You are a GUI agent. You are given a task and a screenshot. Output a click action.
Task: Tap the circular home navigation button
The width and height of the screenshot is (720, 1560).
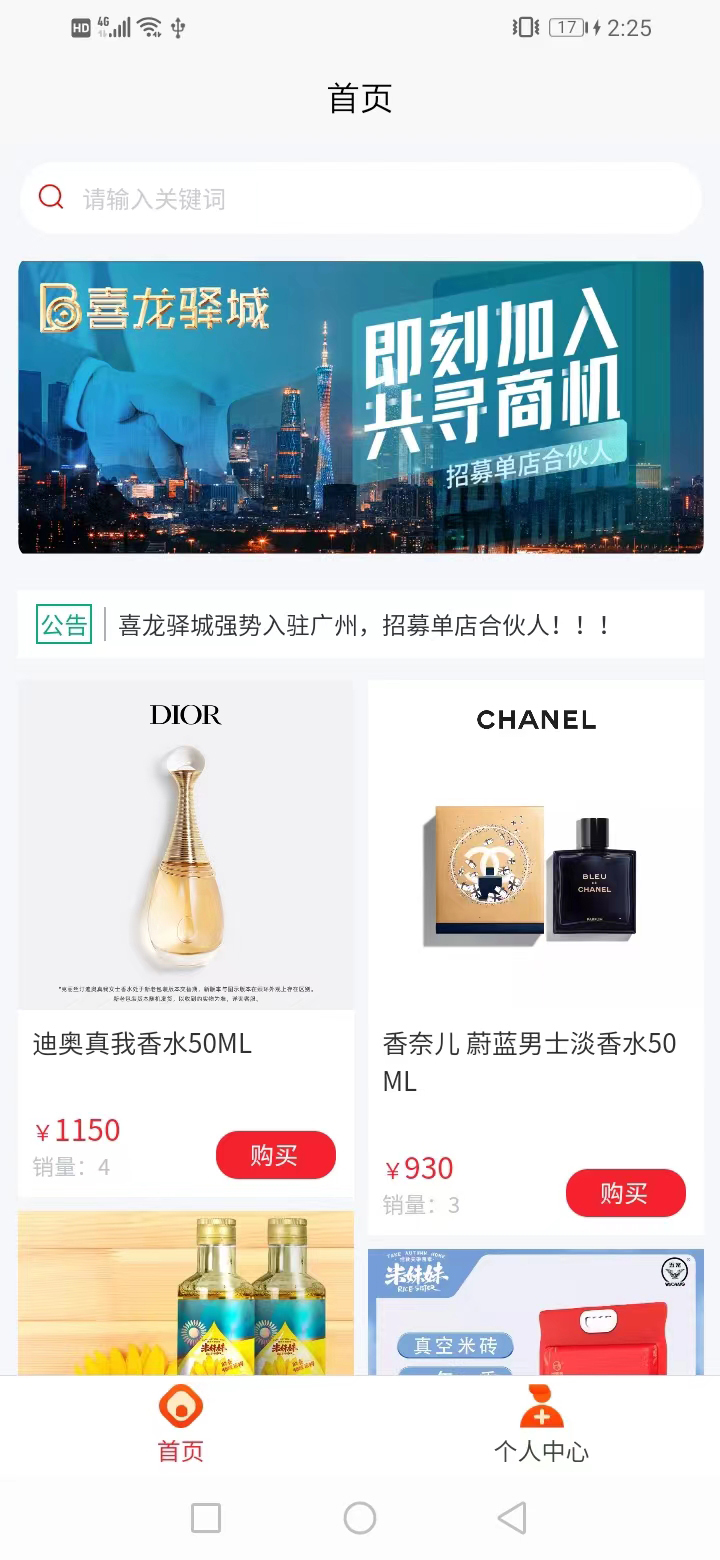[x=359, y=1517]
